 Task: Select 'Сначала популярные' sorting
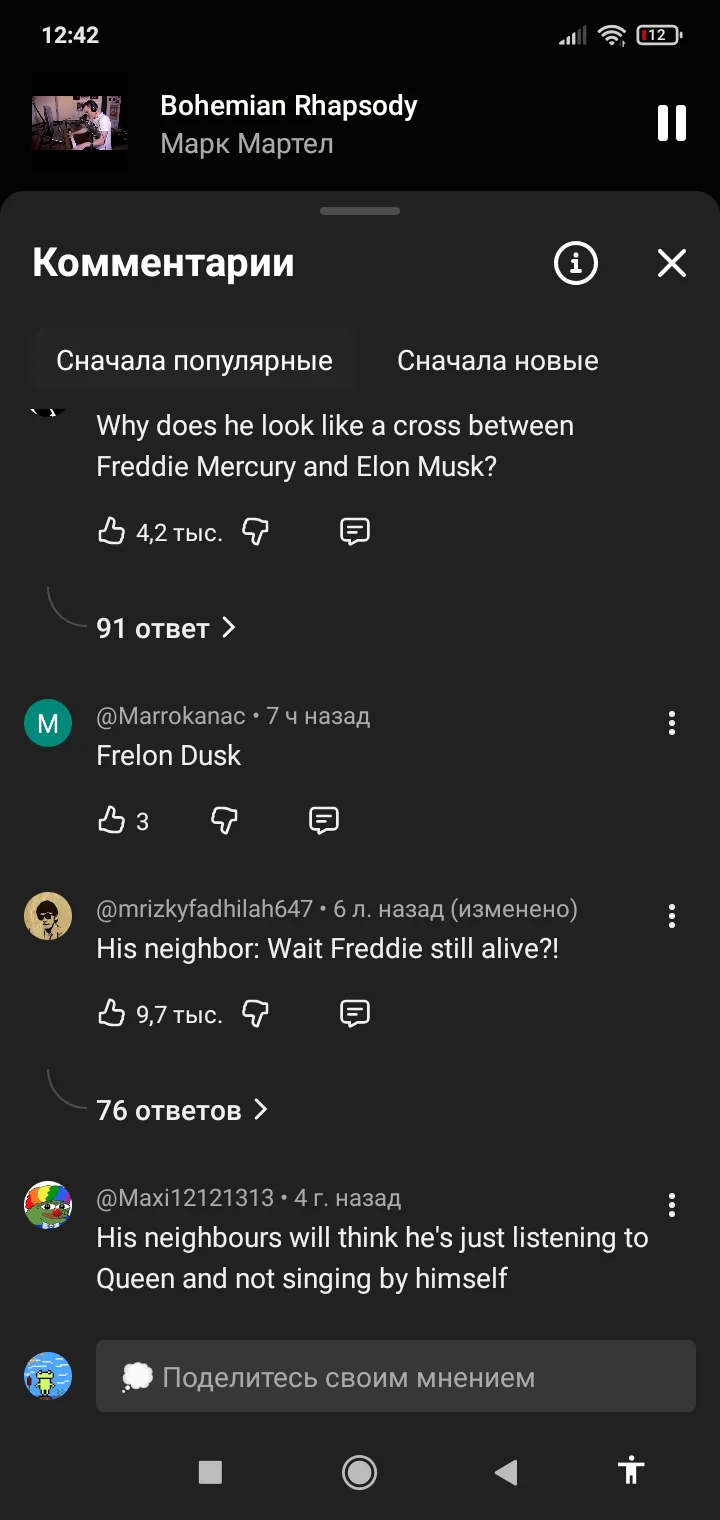tap(194, 361)
